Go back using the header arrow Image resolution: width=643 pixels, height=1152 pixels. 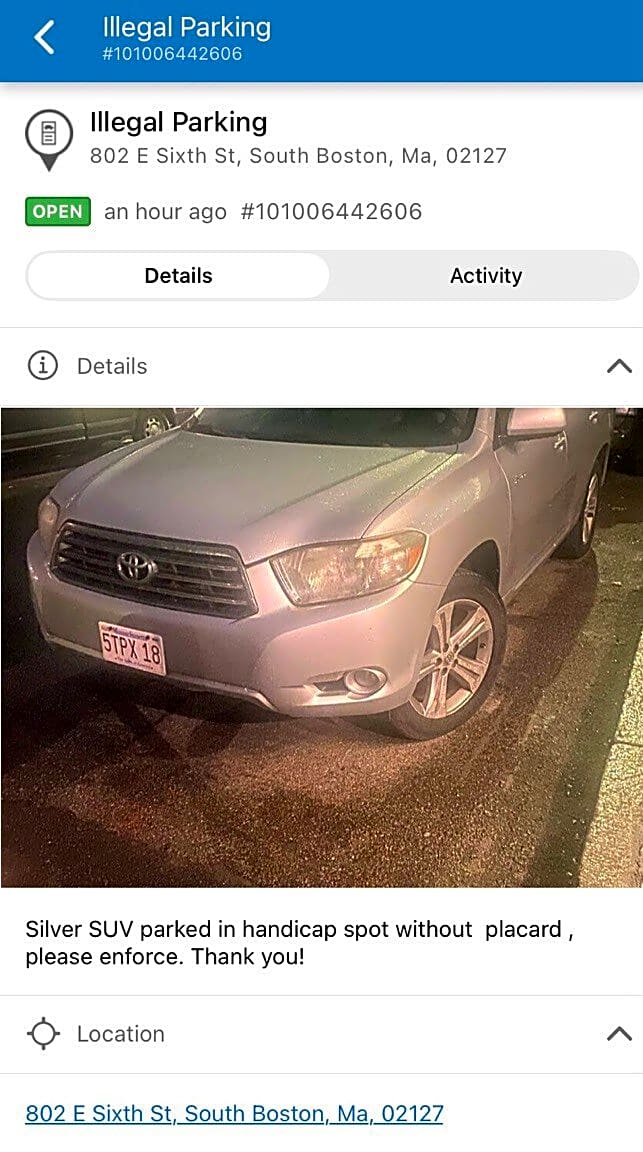(44, 38)
